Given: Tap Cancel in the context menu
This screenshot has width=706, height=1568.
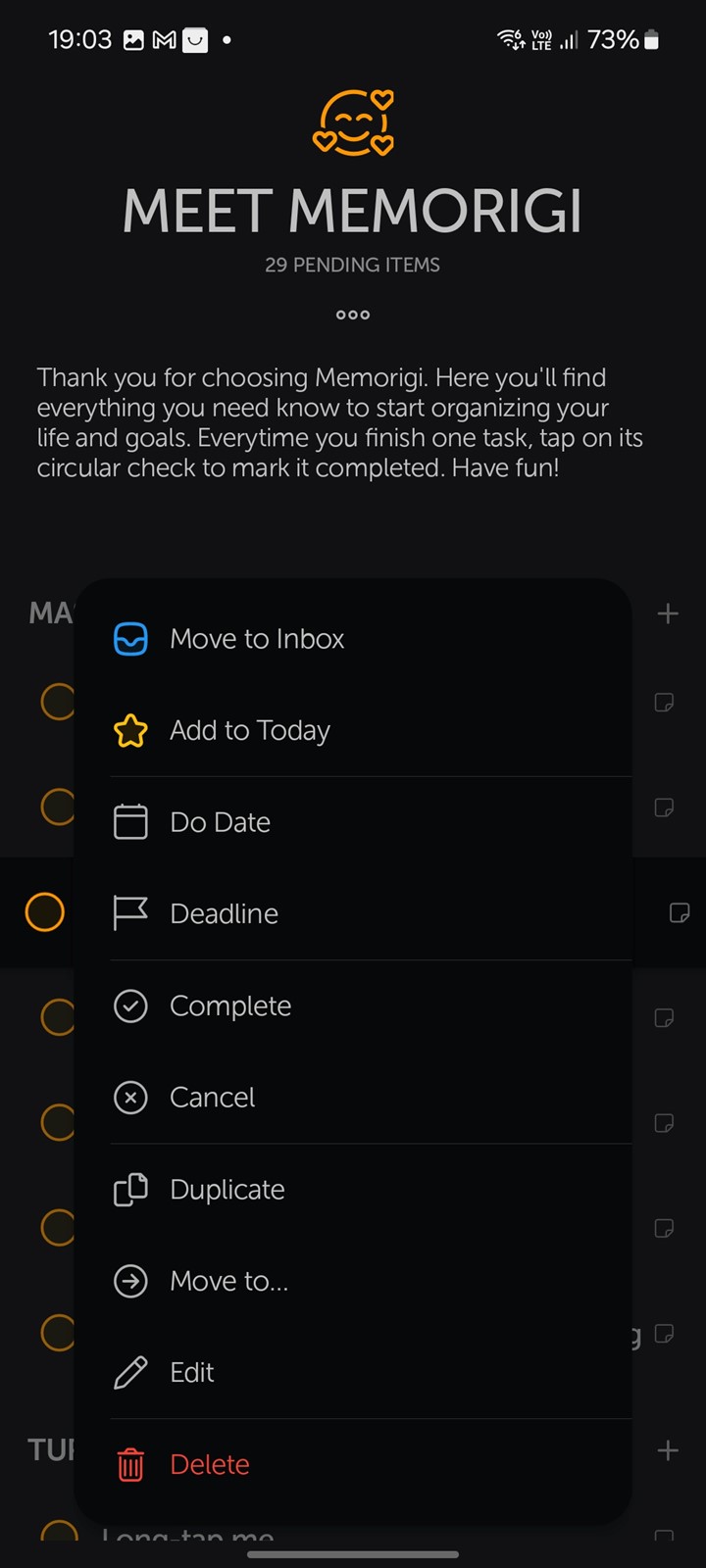Looking at the screenshot, I should (x=353, y=1098).
